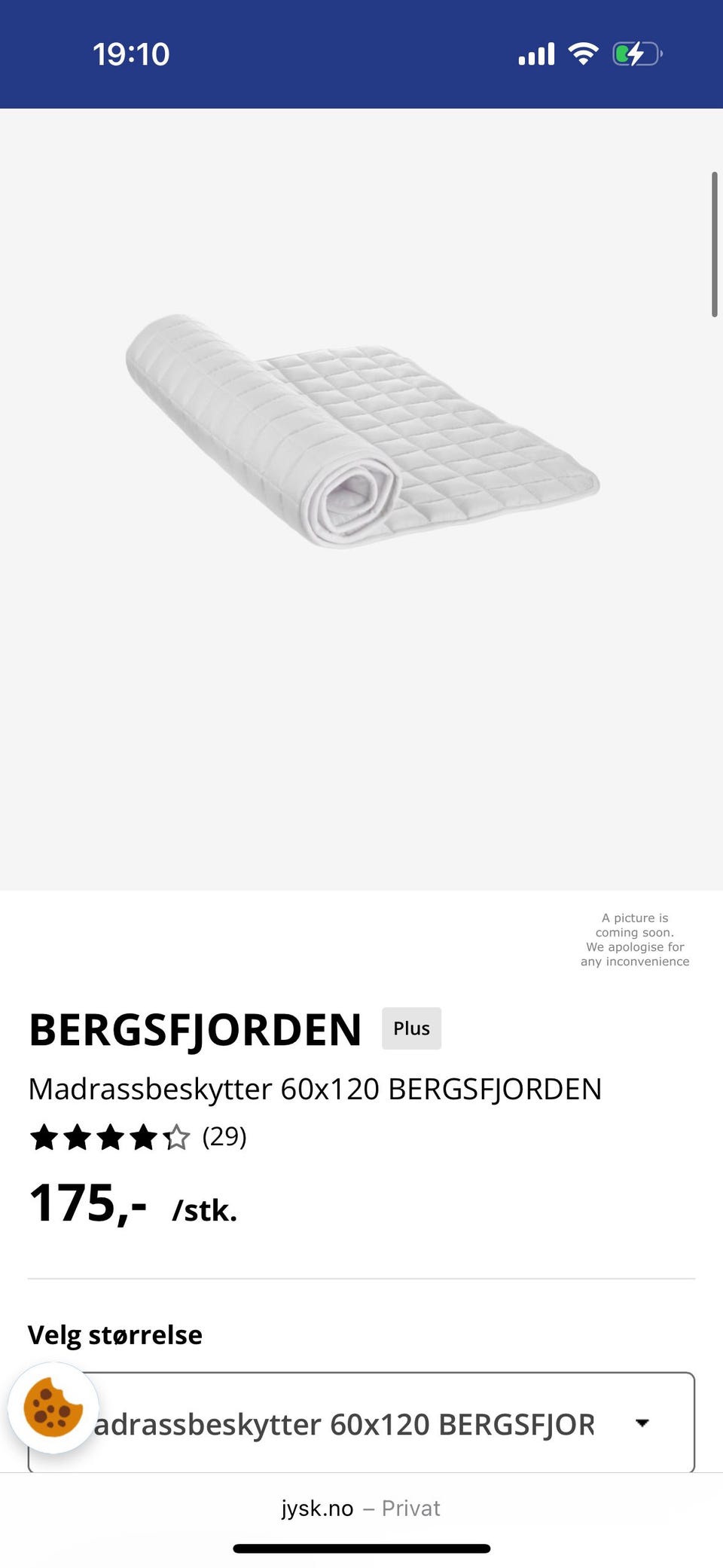Tap the charging battery icon
The height and width of the screenshot is (1568, 723).
[635, 52]
